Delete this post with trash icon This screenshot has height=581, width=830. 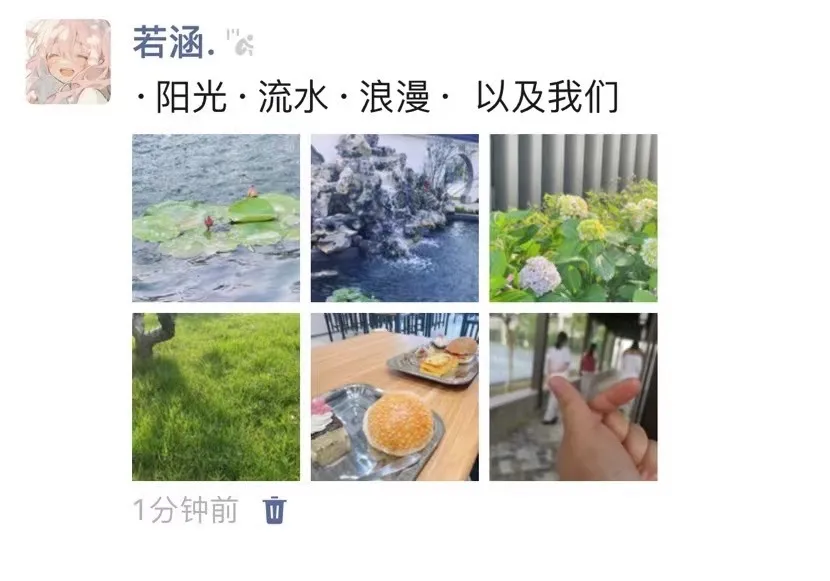coord(274,511)
